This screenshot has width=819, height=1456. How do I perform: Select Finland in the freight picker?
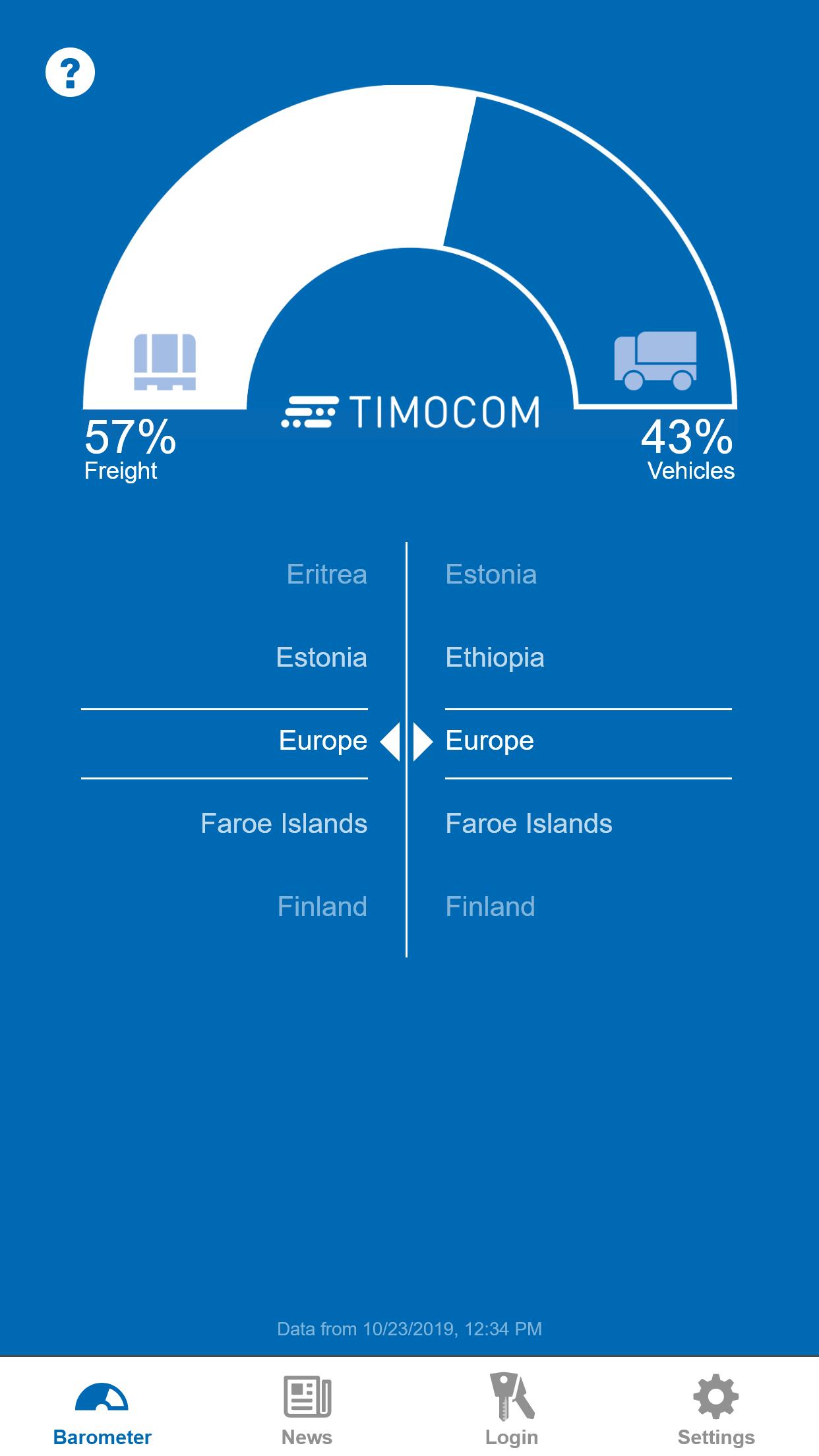[x=322, y=907]
